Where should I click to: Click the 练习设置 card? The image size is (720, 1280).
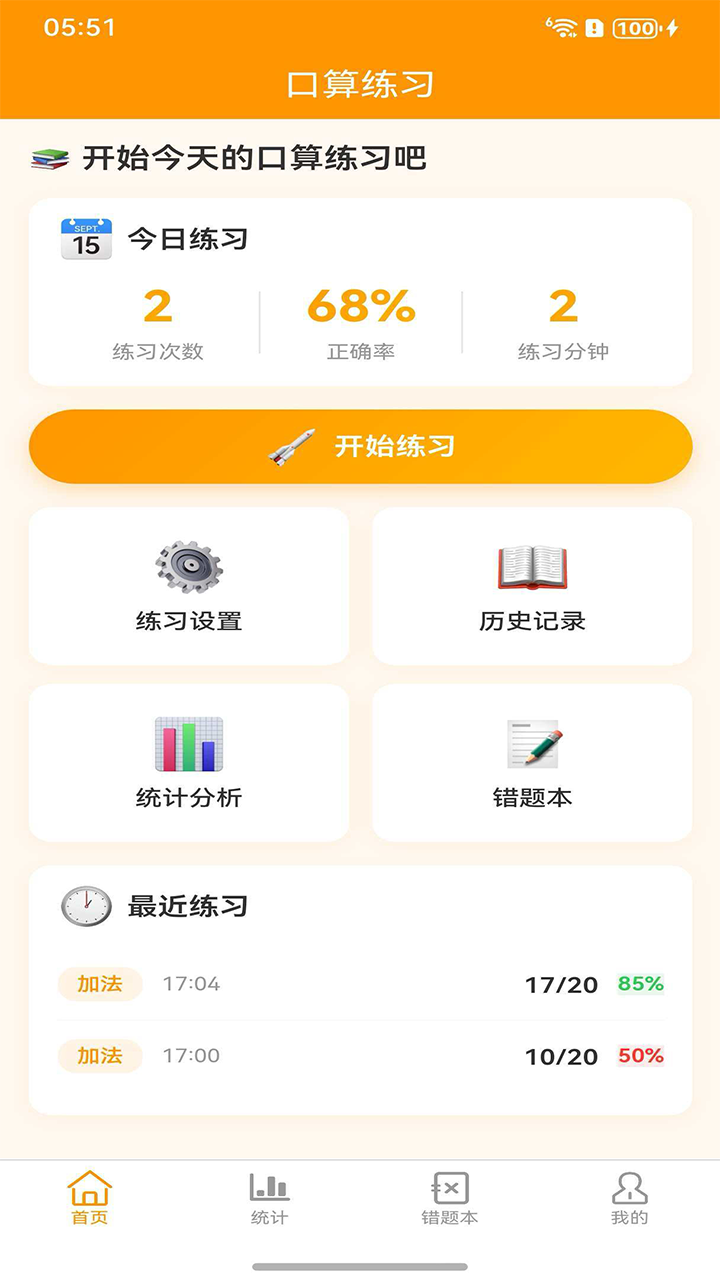[188, 586]
